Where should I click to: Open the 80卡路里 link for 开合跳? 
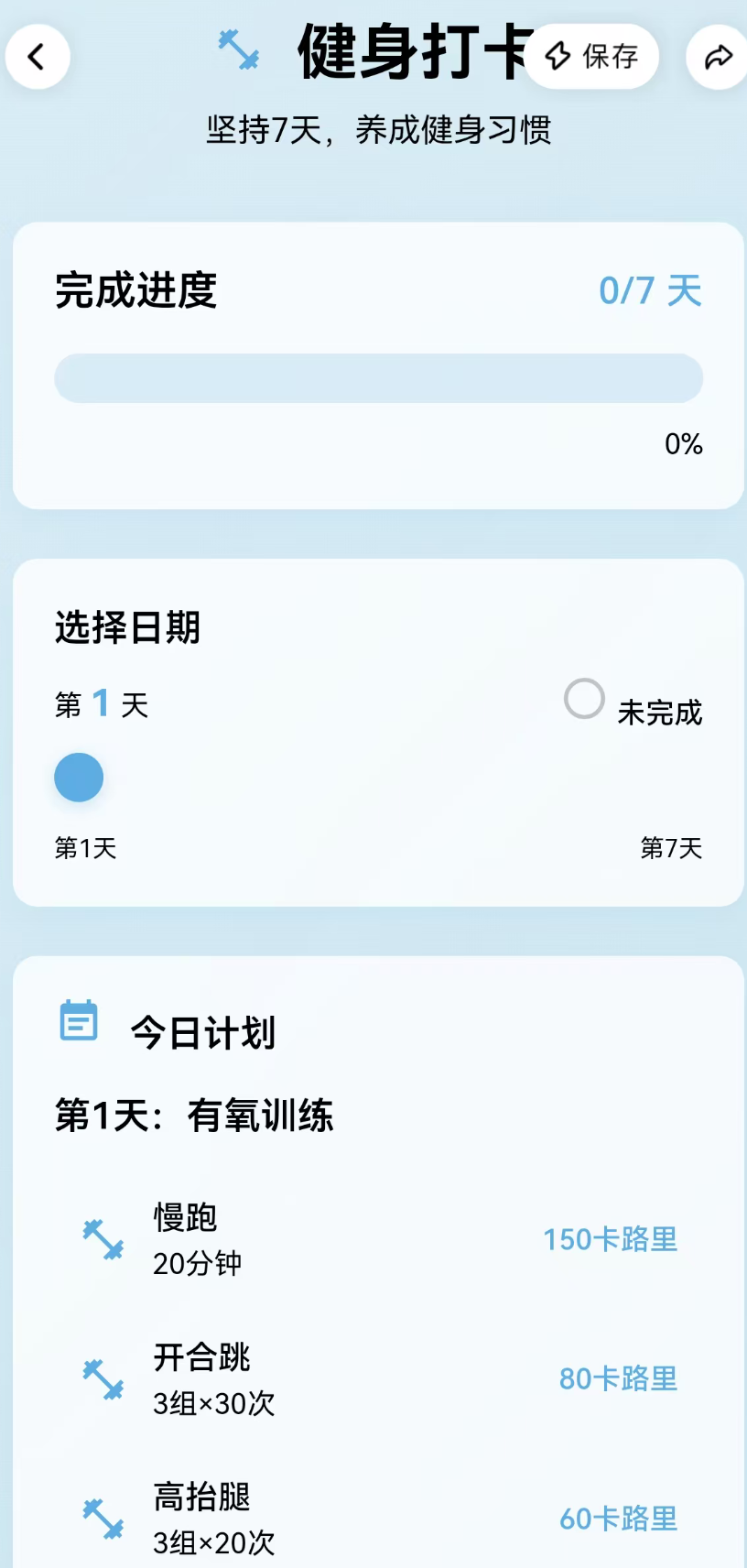pyautogui.click(x=618, y=1378)
